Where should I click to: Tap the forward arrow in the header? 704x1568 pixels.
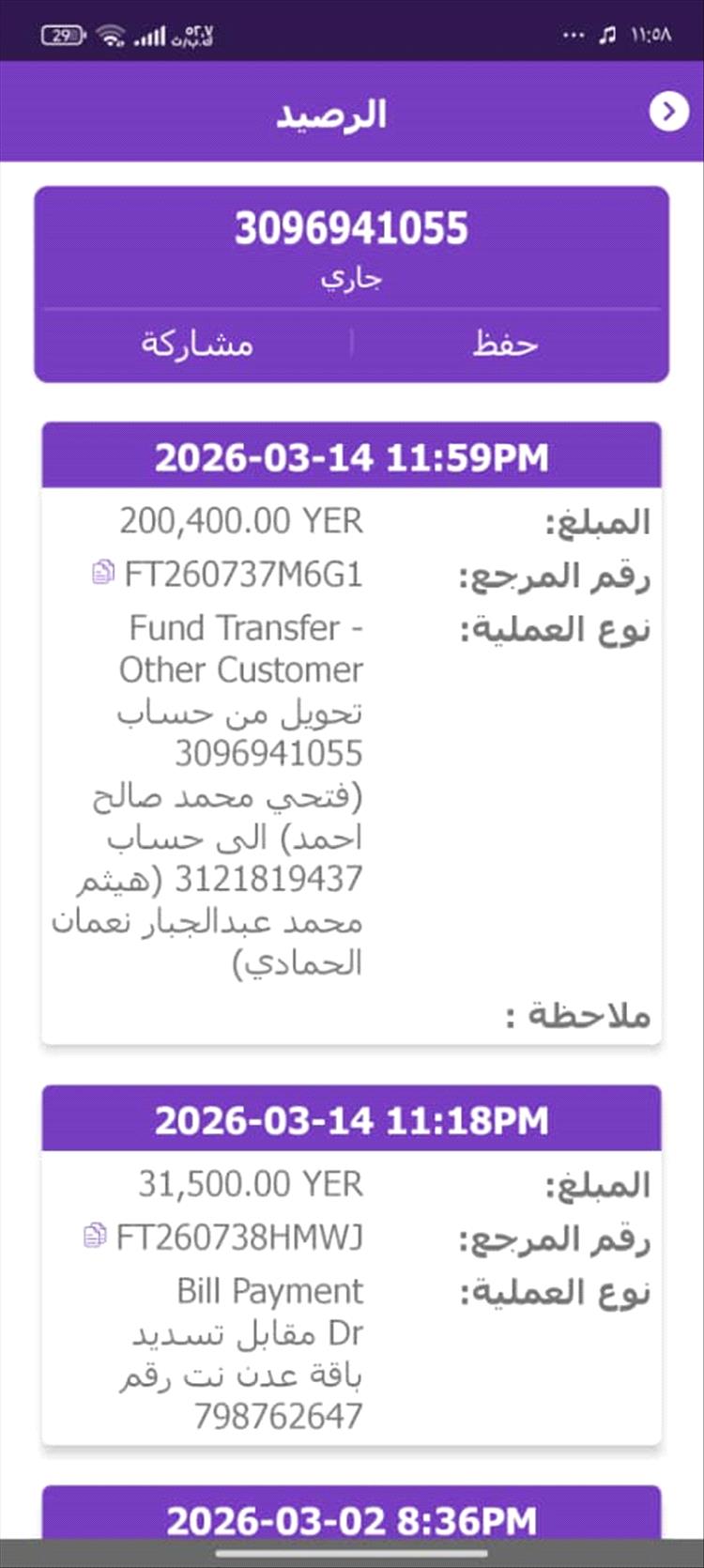(668, 113)
